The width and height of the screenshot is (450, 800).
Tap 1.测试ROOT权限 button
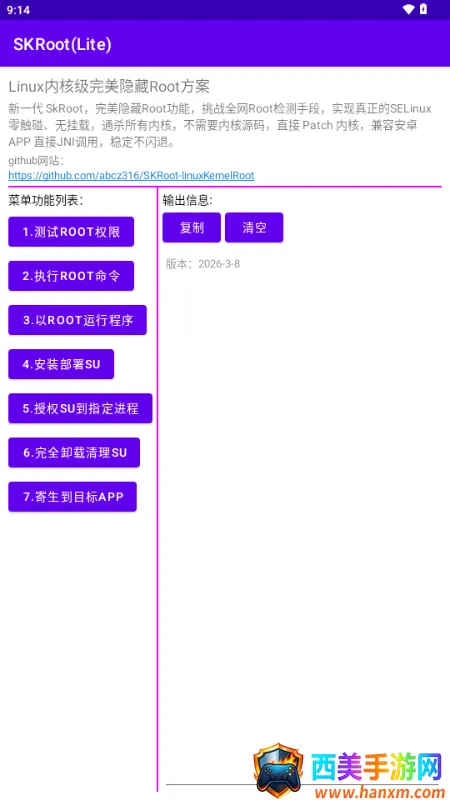point(71,232)
